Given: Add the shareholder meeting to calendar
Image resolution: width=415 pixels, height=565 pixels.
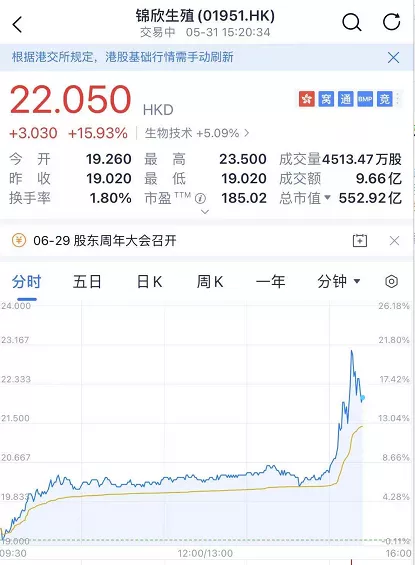Looking at the screenshot, I should 360,240.
